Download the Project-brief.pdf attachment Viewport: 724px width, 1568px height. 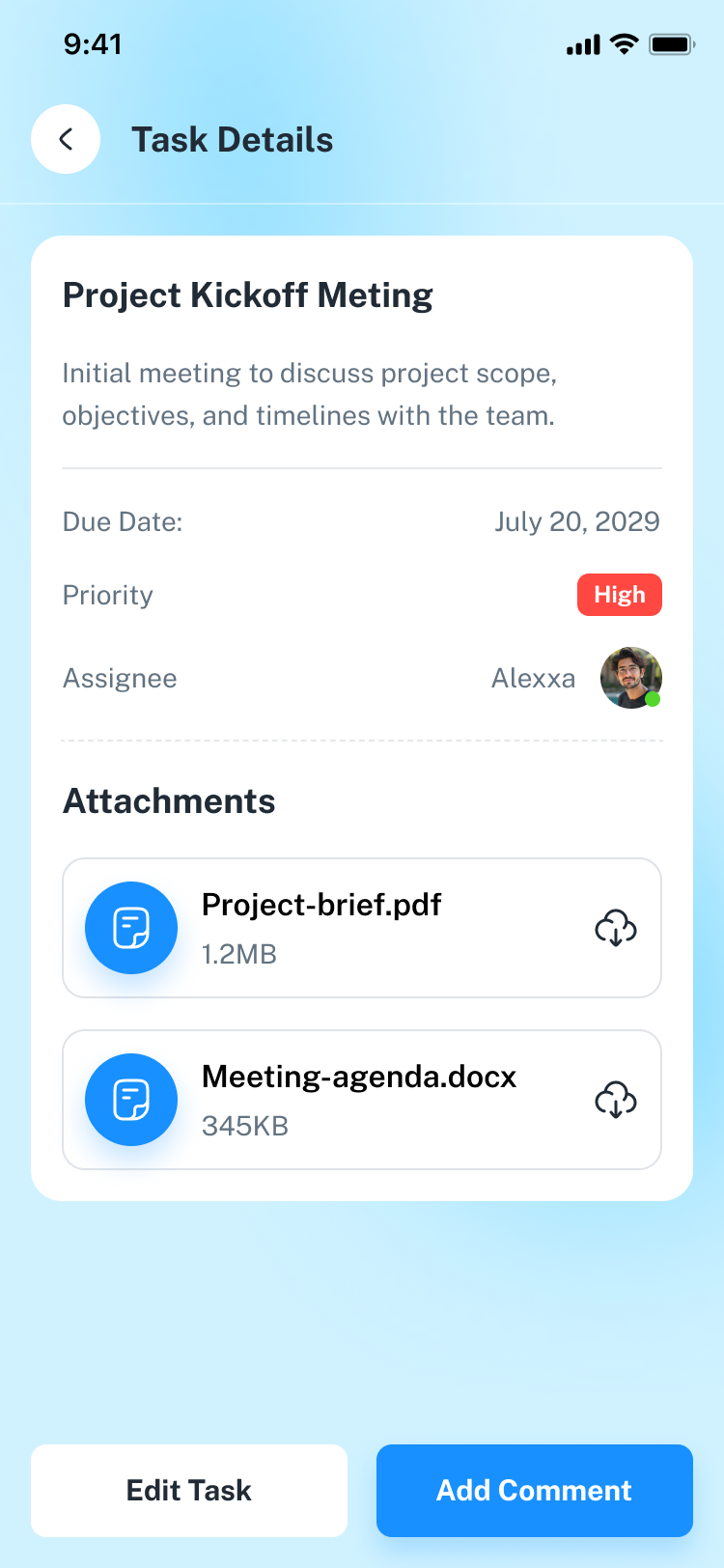point(616,928)
